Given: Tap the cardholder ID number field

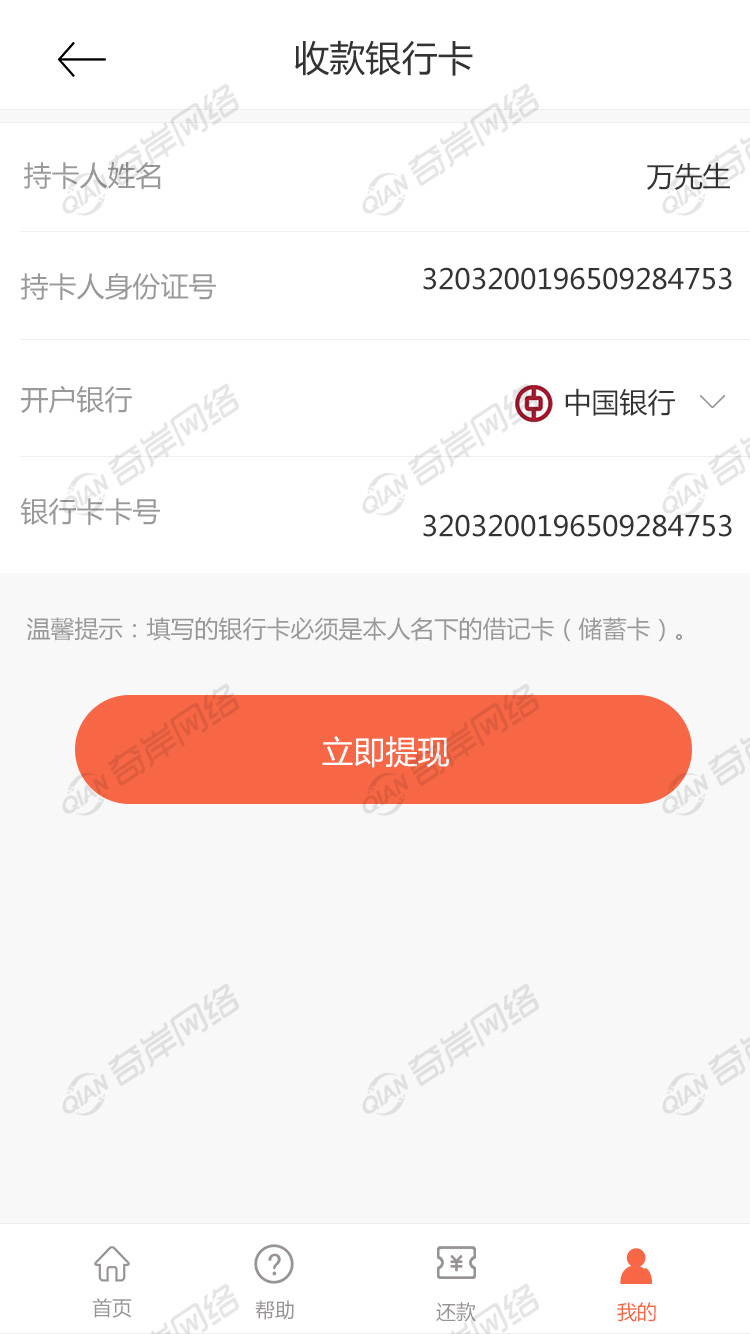Looking at the screenshot, I should pos(577,280).
